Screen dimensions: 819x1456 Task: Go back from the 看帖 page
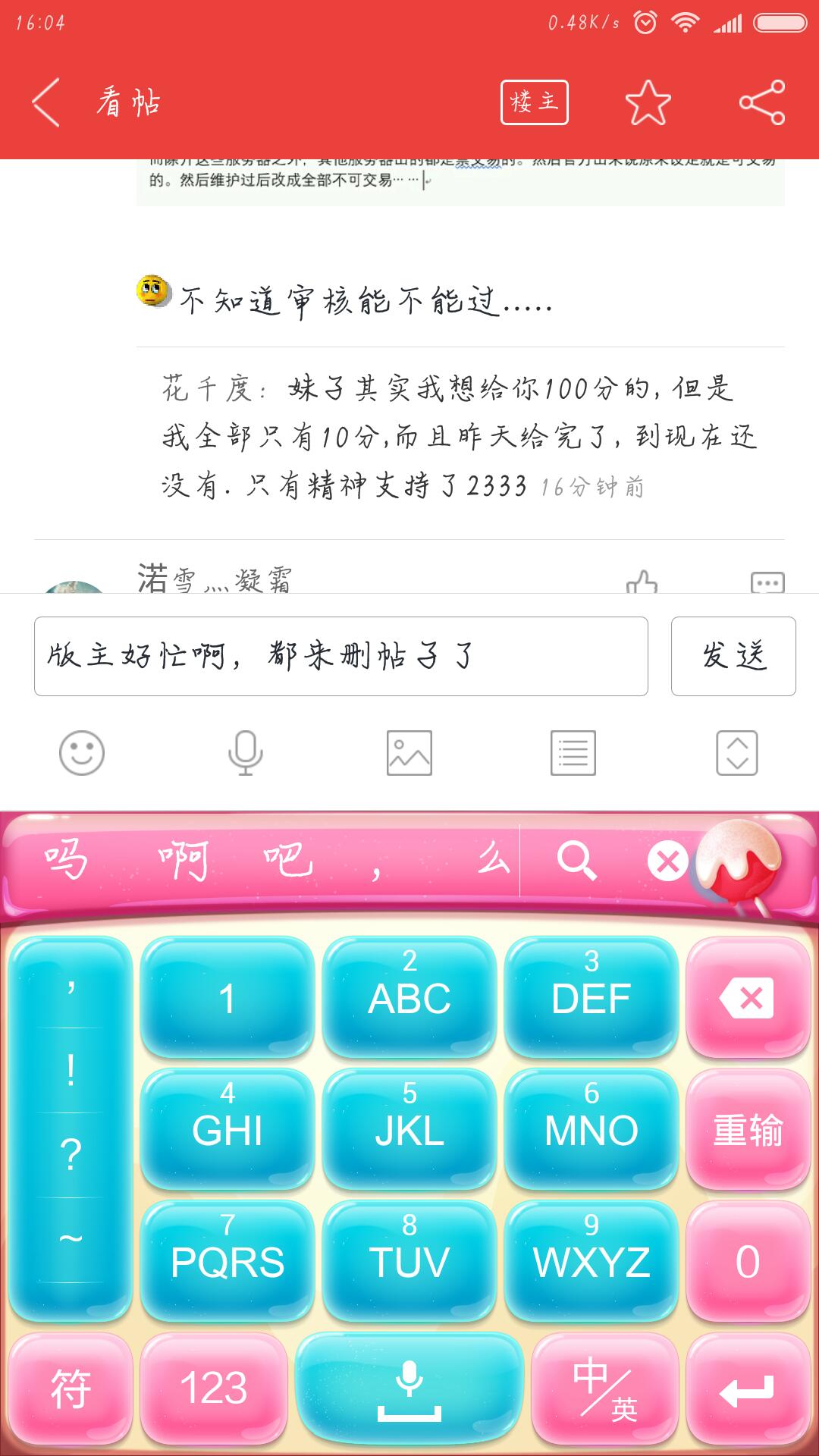(45, 102)
